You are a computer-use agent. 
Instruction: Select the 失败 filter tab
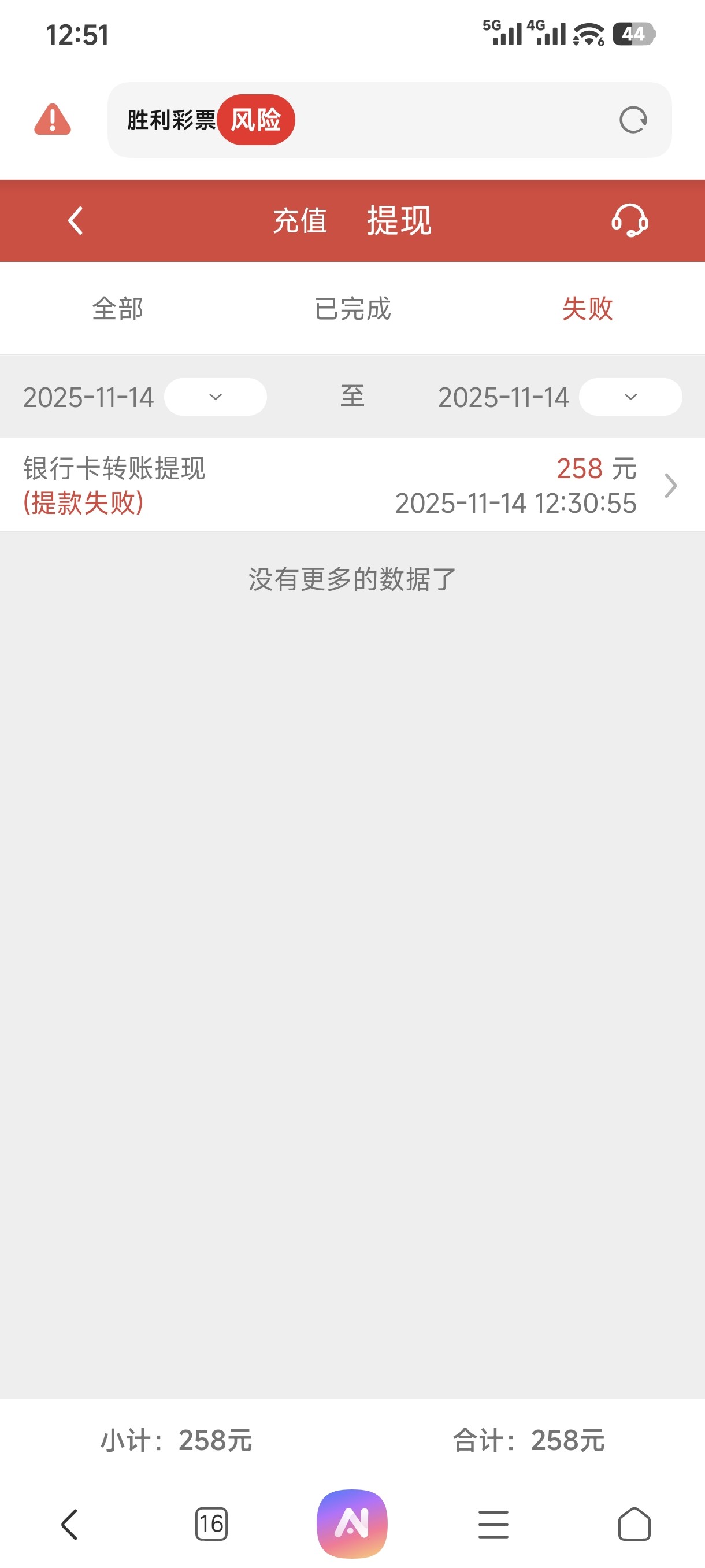[x=587, y=309]
